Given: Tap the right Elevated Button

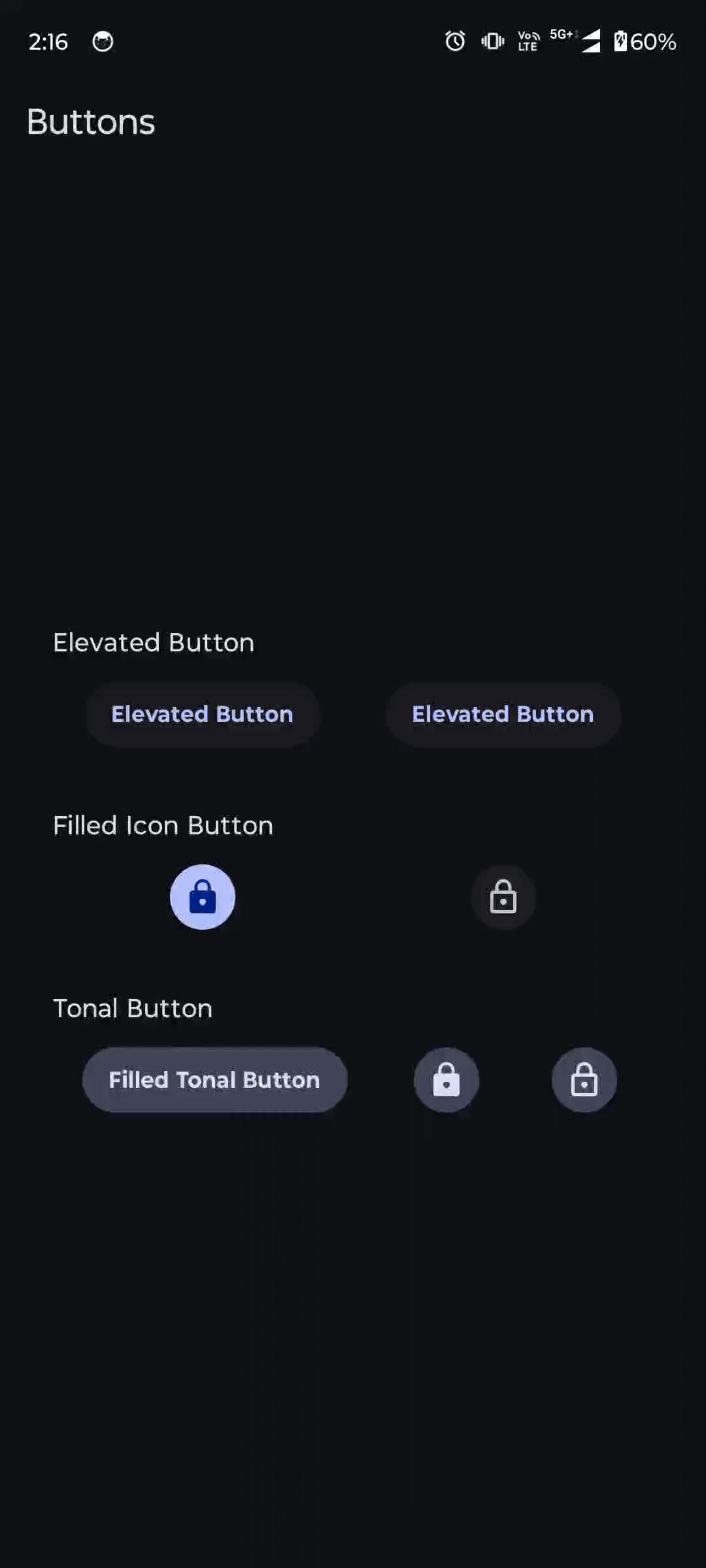Looking at the screenshot, I should tap(503, 714).
